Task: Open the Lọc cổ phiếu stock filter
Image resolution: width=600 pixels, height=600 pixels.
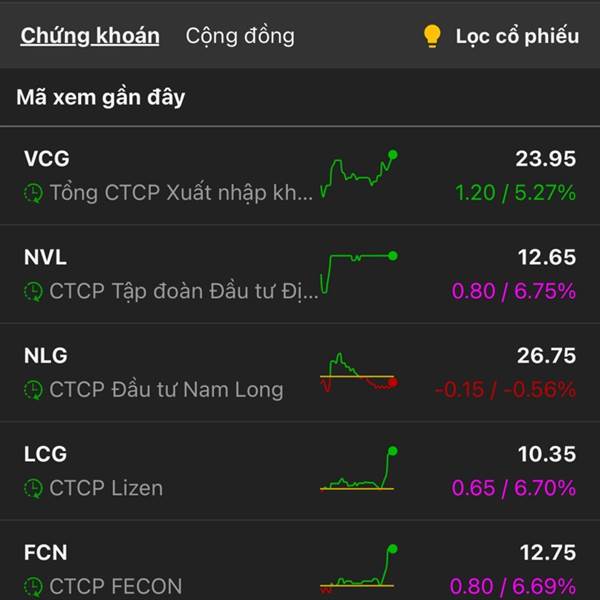Action: coord(501,36)
